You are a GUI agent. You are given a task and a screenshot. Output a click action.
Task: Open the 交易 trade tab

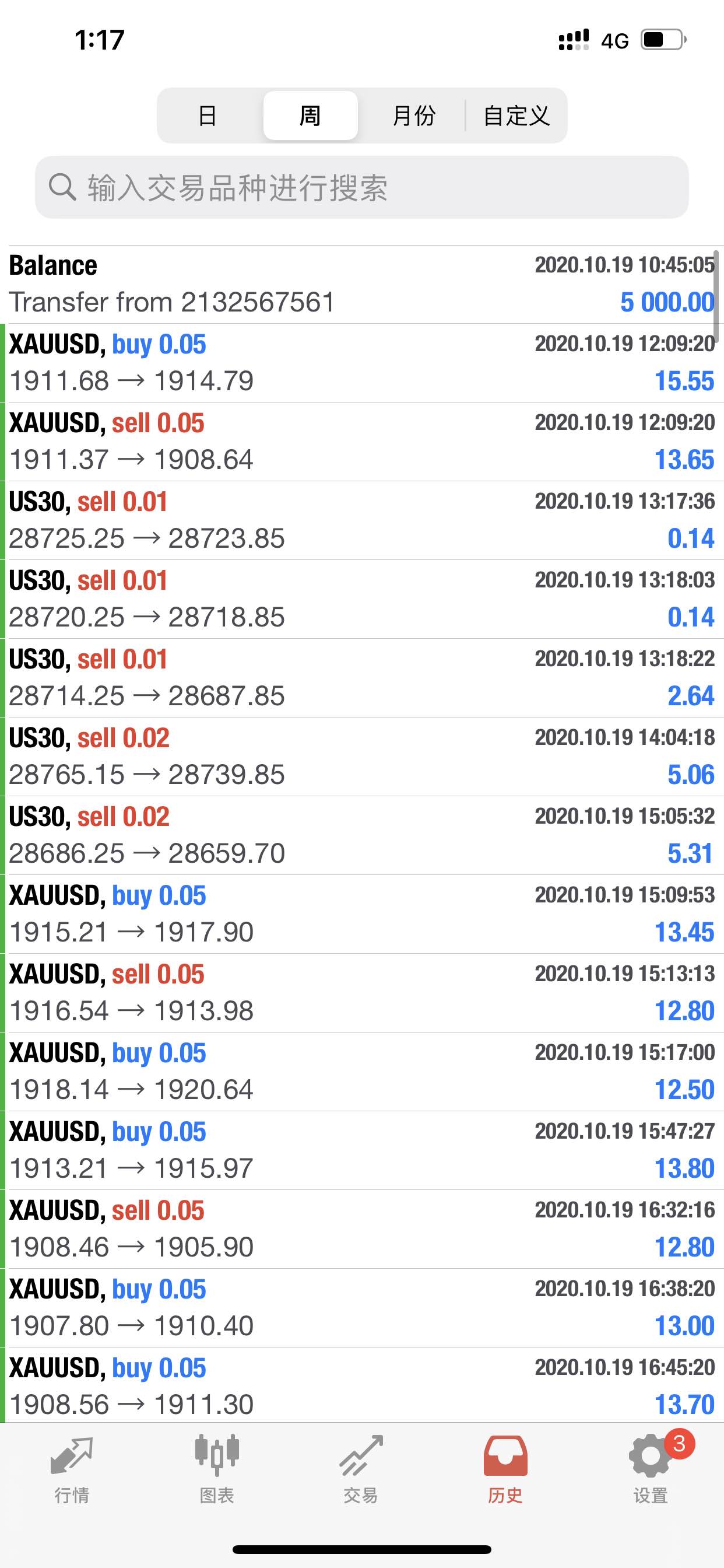[361, 1469]
